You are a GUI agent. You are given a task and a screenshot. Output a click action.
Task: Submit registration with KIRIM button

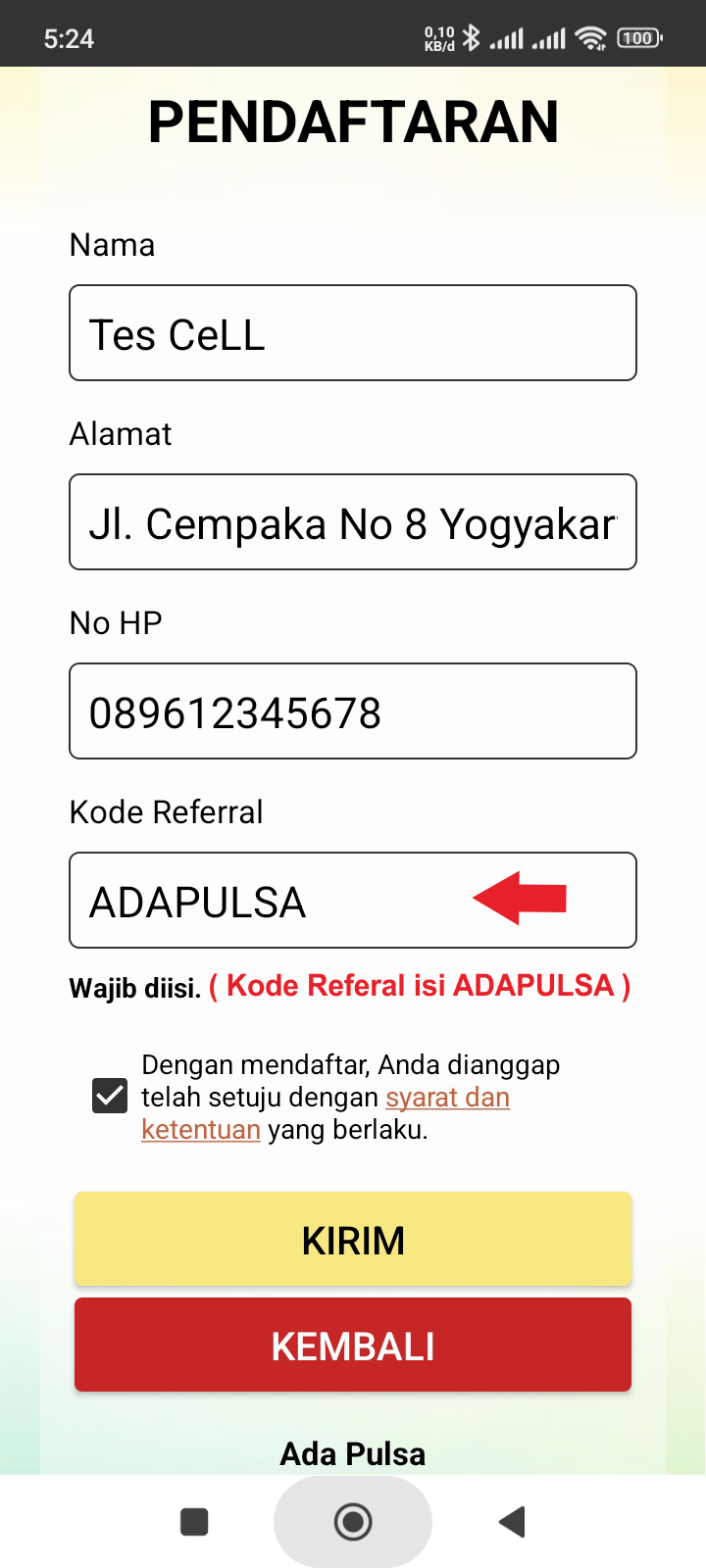pos(353,1240)
